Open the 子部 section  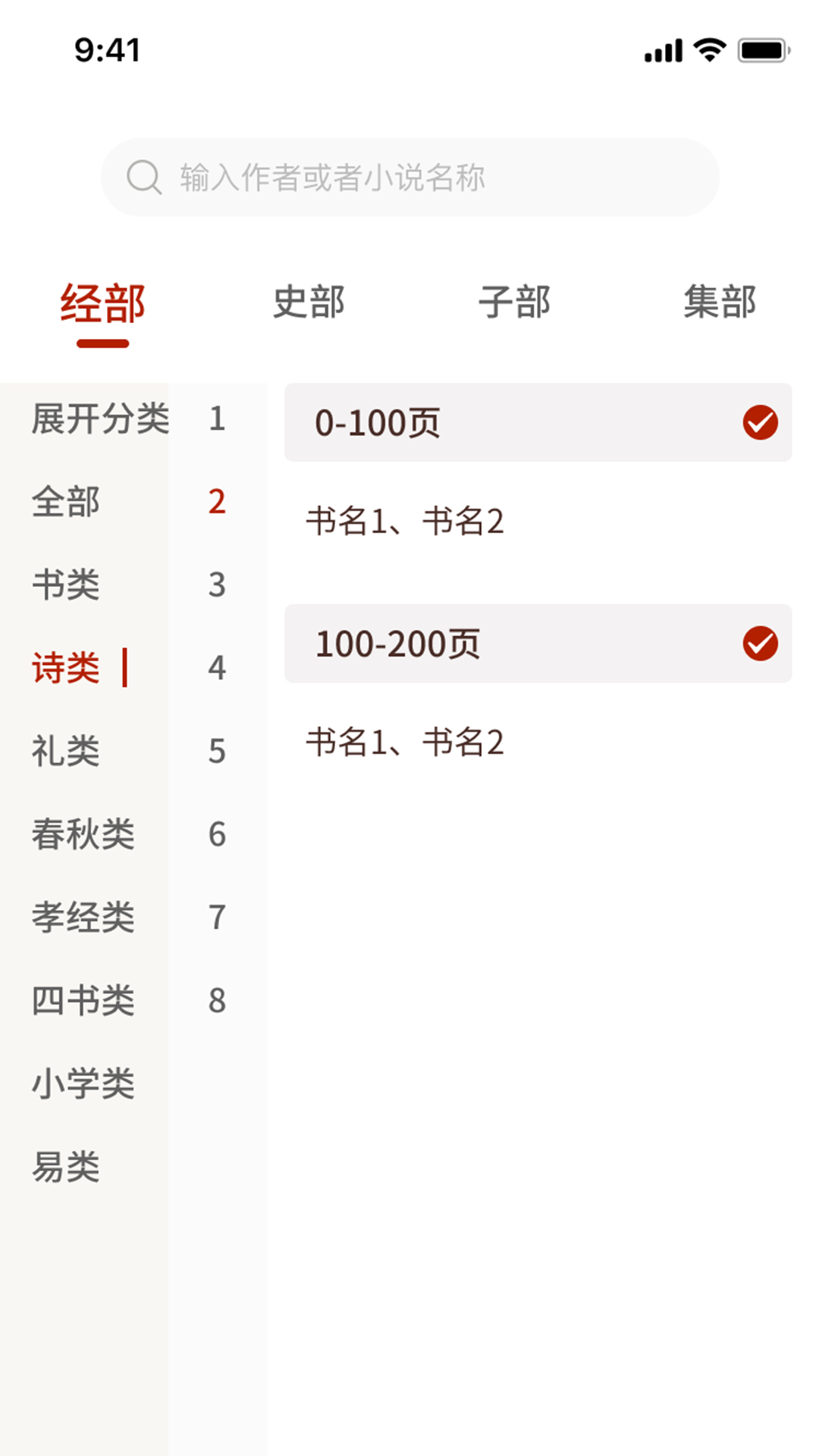coord(516,303)
